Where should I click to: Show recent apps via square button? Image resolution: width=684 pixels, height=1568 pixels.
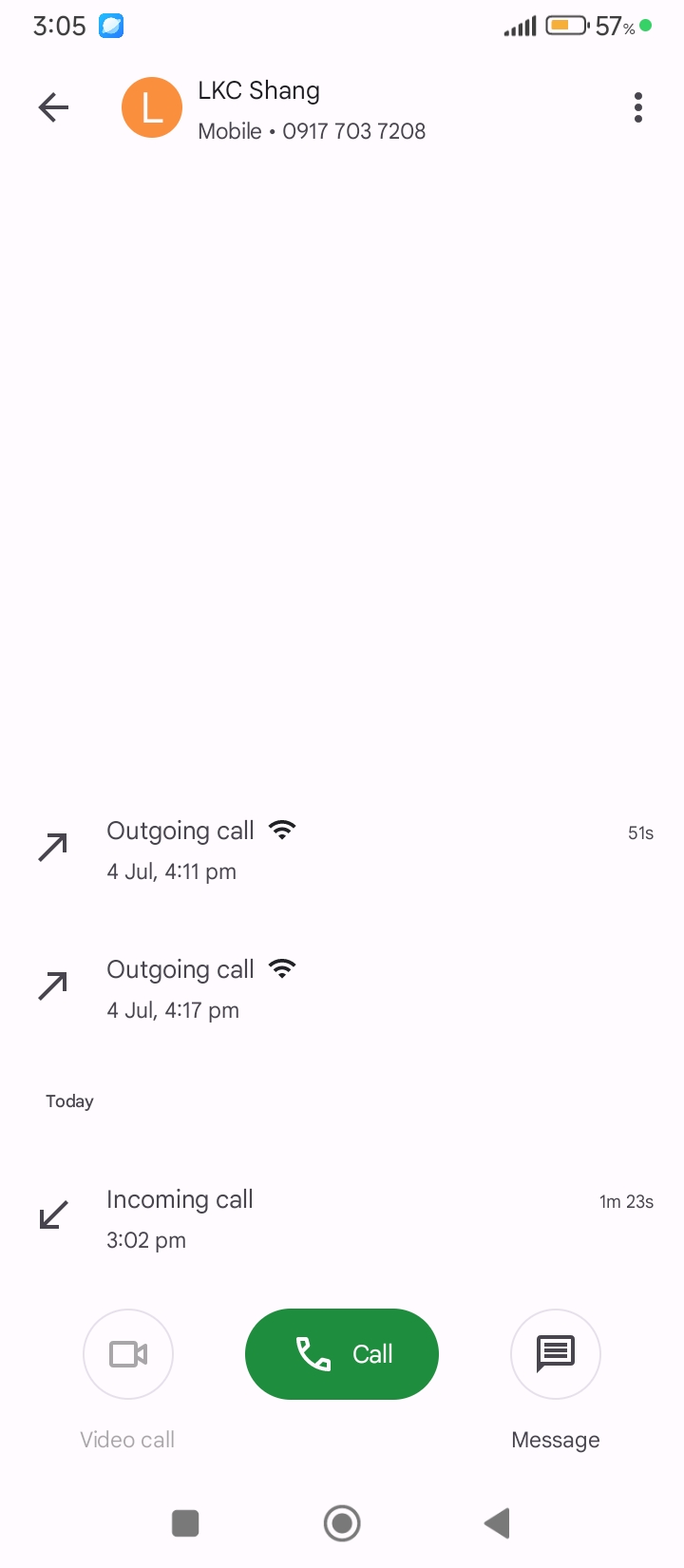185,1523
